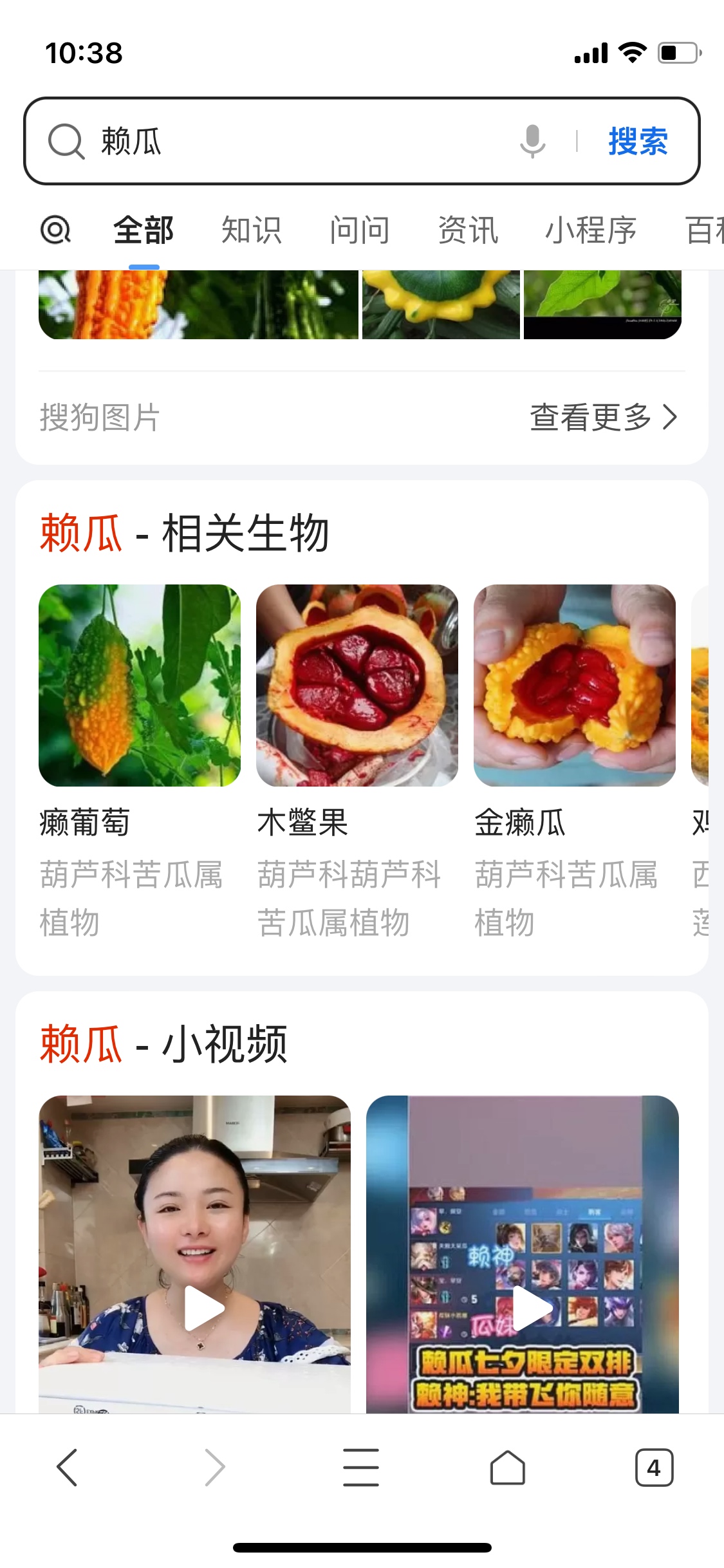Screen dimensions: 724x1568
Task: Start voice search with the microphone
Action: click(x=532, y=141)
